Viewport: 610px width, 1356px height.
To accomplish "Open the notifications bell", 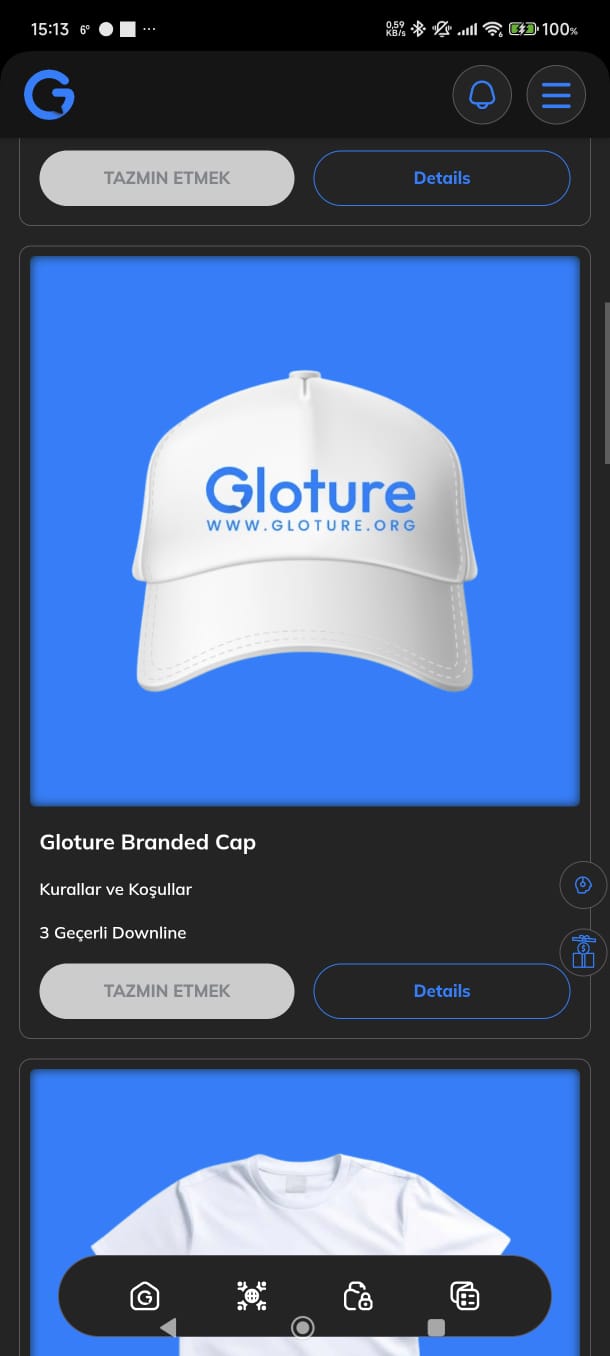I will click(x=482, y=96).
